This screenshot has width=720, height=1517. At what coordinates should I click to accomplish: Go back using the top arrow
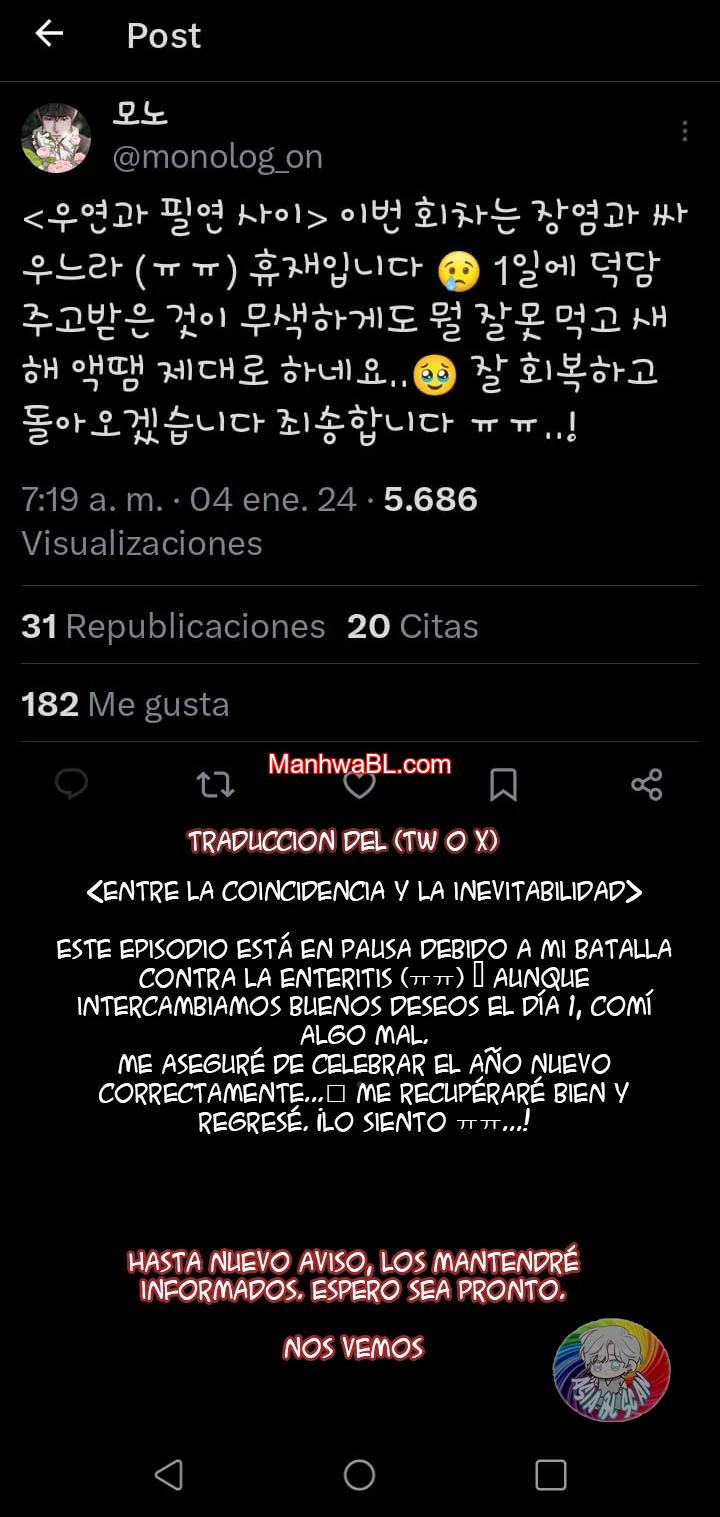coord(48,34)
